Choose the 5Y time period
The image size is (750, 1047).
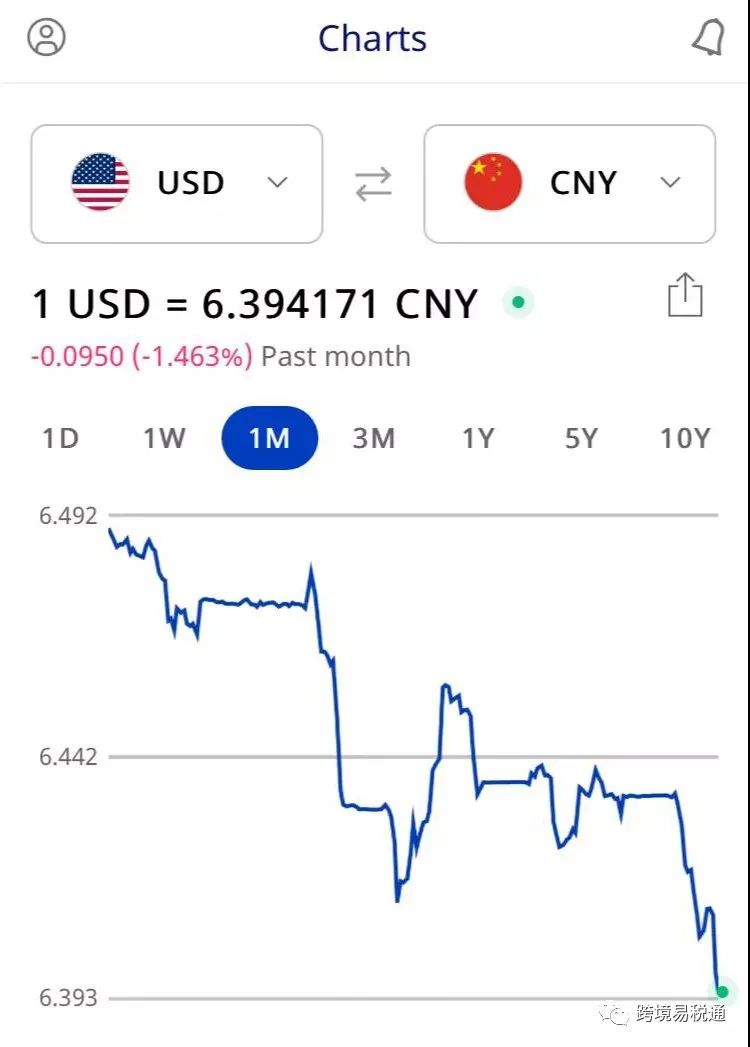[x=581, y=438]
